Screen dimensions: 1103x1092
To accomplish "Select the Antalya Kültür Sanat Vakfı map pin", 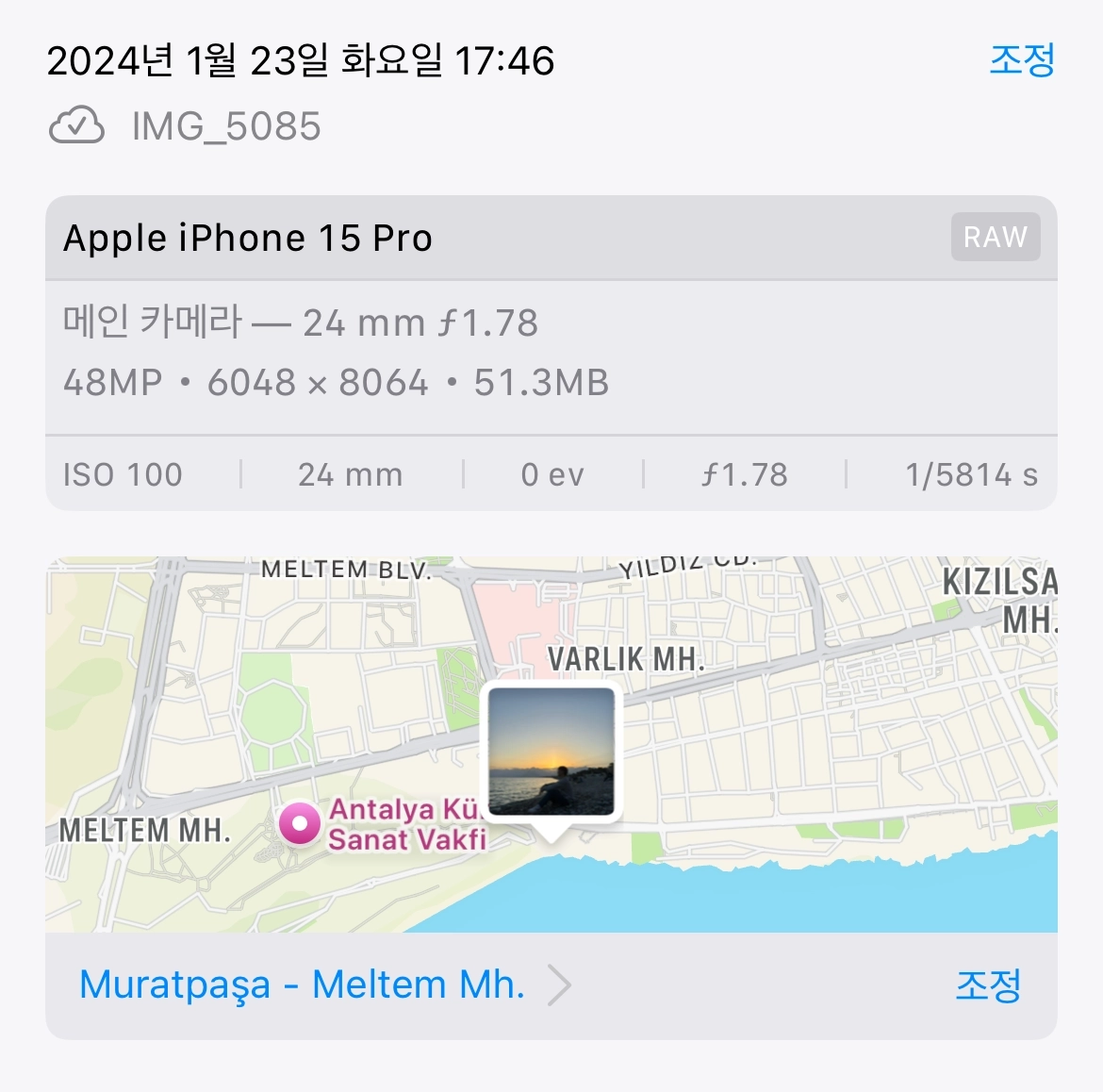I will click(300, 824).
